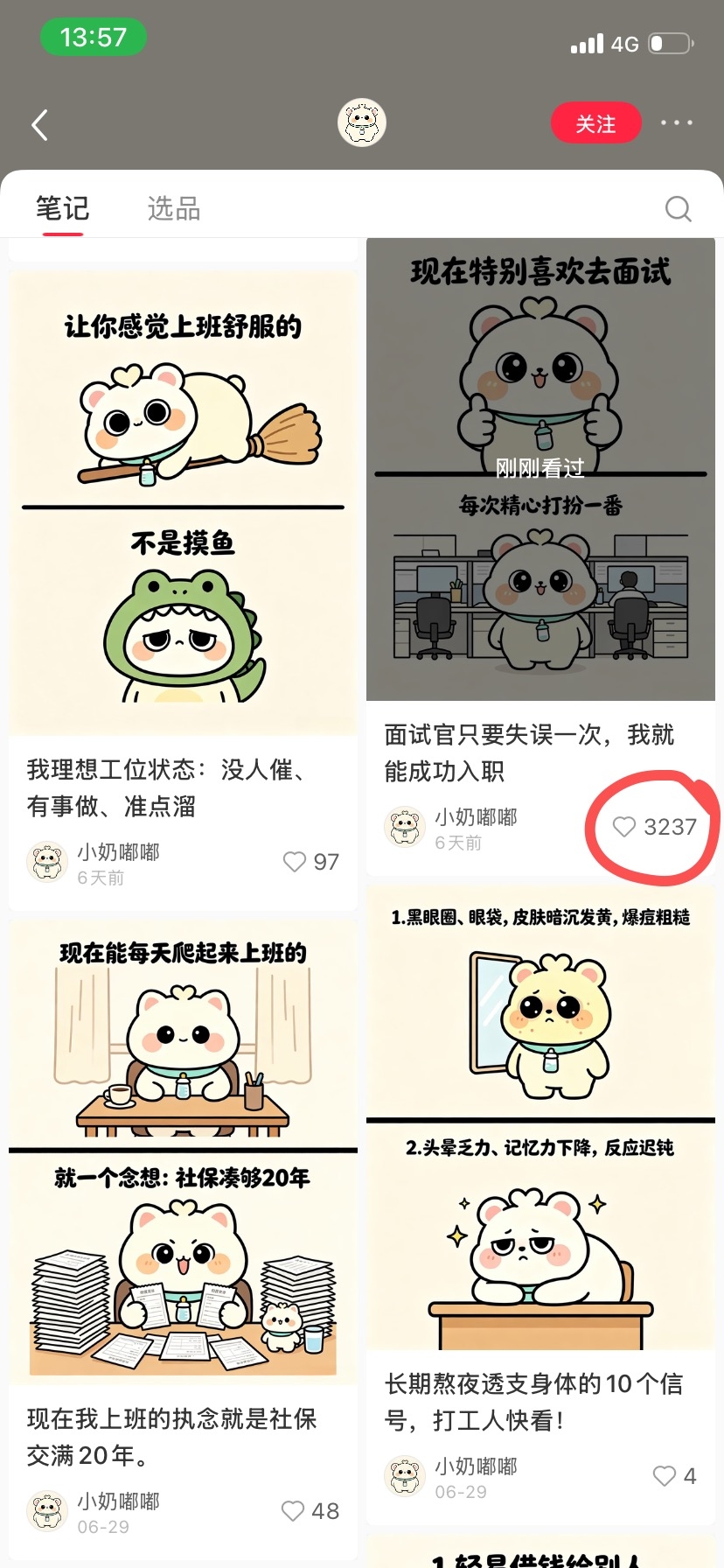Image resolution: width=724 pixels, height=1568 pixels.
Task: Go back with the top-left arrow
Action: coord(39,125)
